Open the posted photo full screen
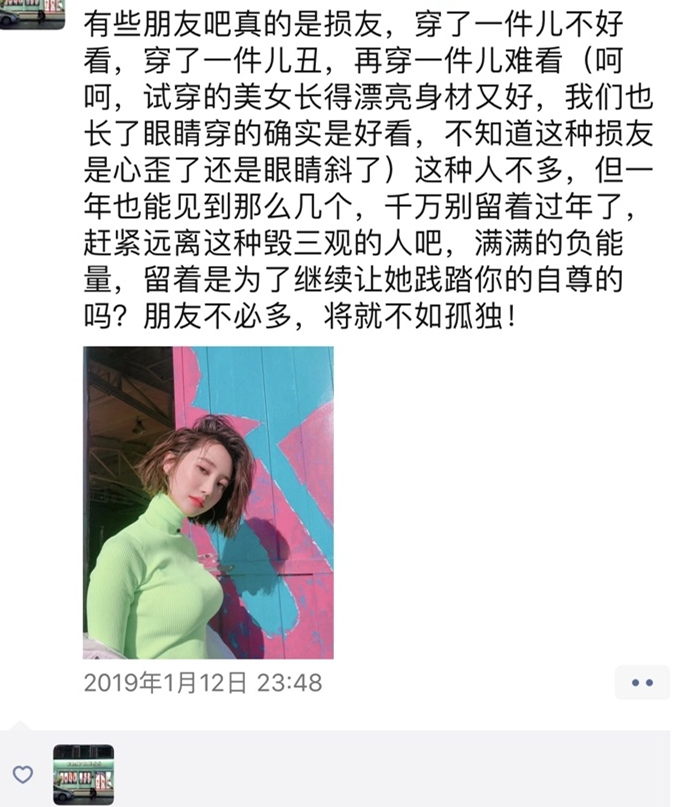 click(208, 502)
